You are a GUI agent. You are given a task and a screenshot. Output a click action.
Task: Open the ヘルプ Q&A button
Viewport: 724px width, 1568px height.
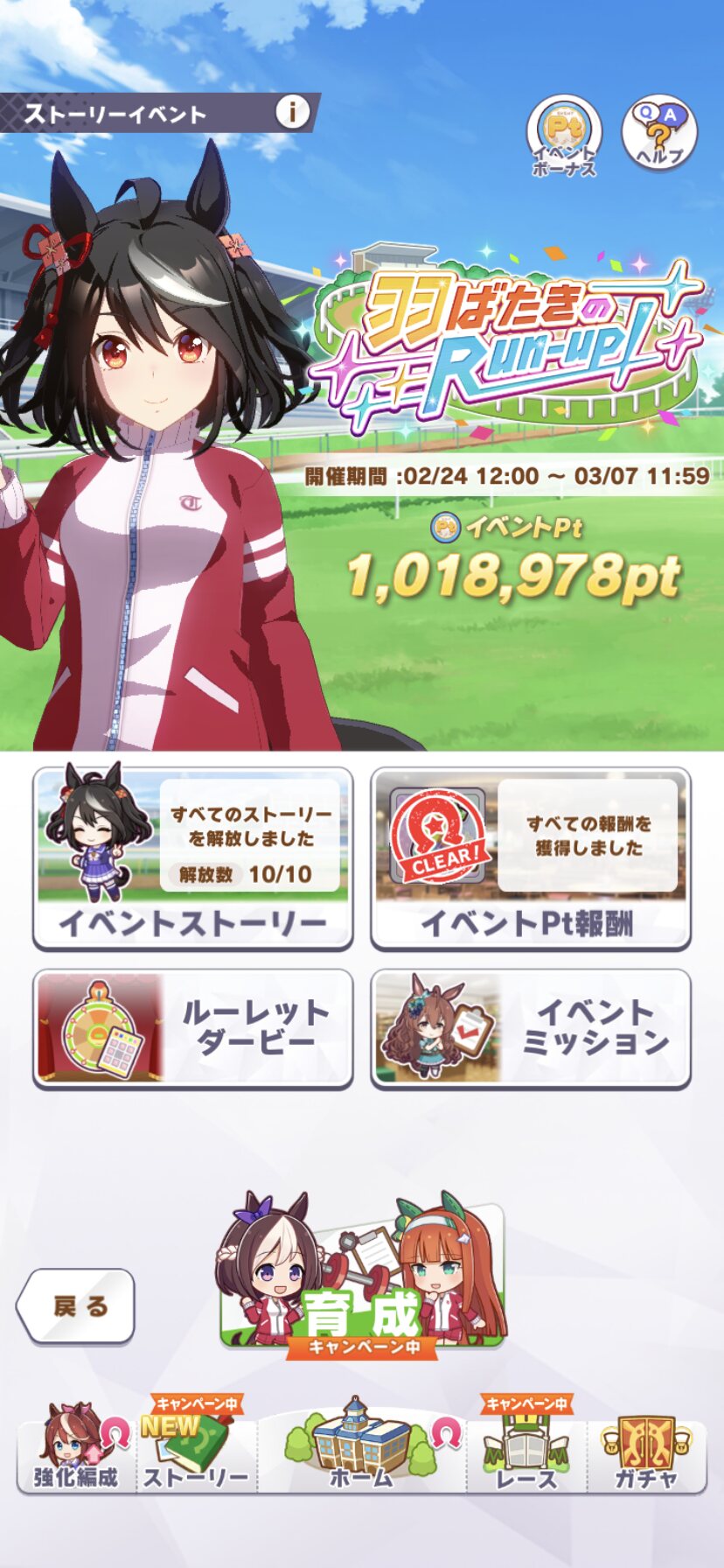click(659, 134)
